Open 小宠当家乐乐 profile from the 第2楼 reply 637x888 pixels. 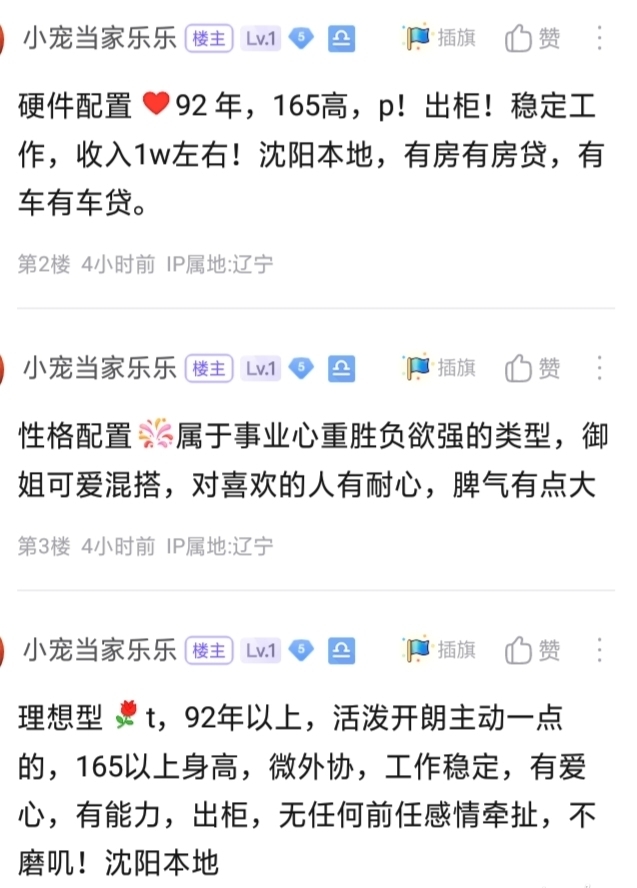point(98,38)
